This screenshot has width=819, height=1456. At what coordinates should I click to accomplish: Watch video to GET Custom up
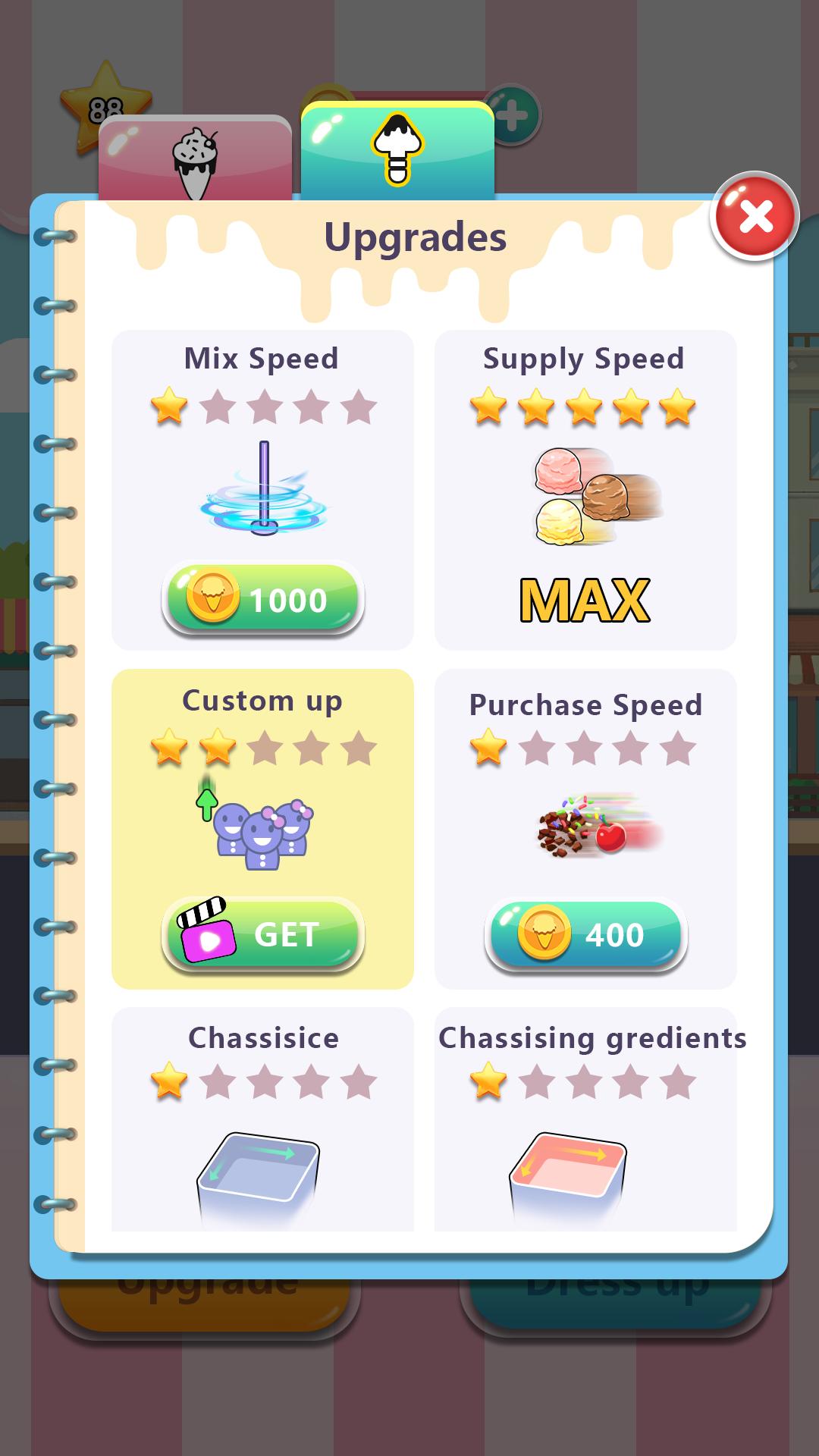tap(262, 934)
